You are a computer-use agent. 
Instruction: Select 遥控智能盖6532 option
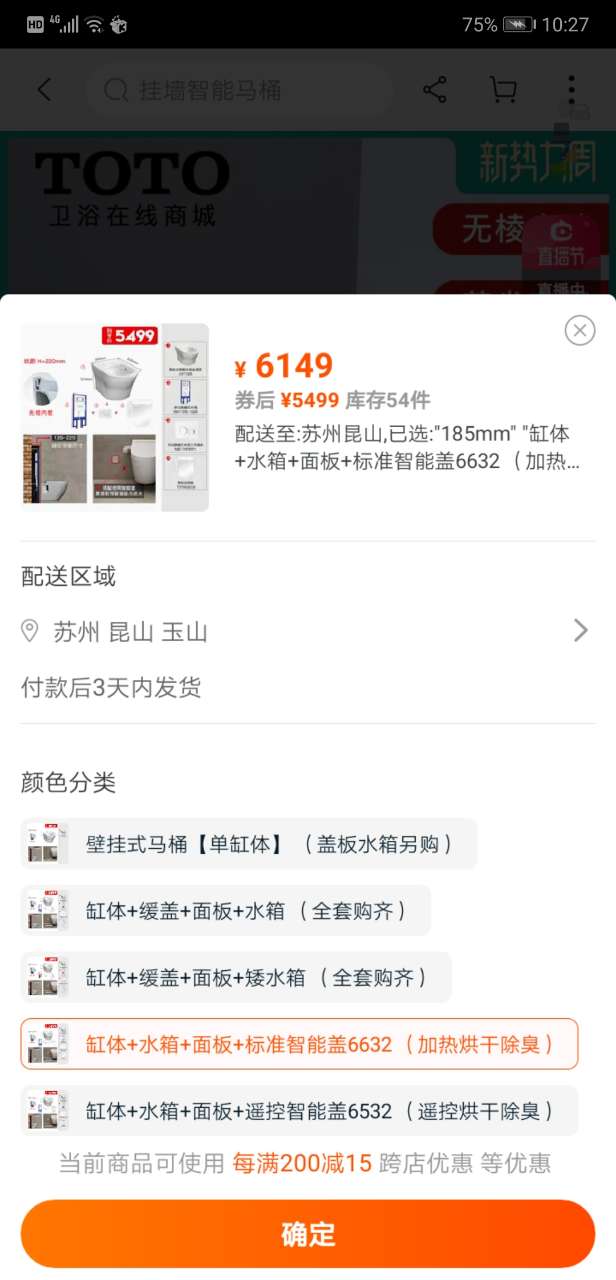tap(299, 1110)
